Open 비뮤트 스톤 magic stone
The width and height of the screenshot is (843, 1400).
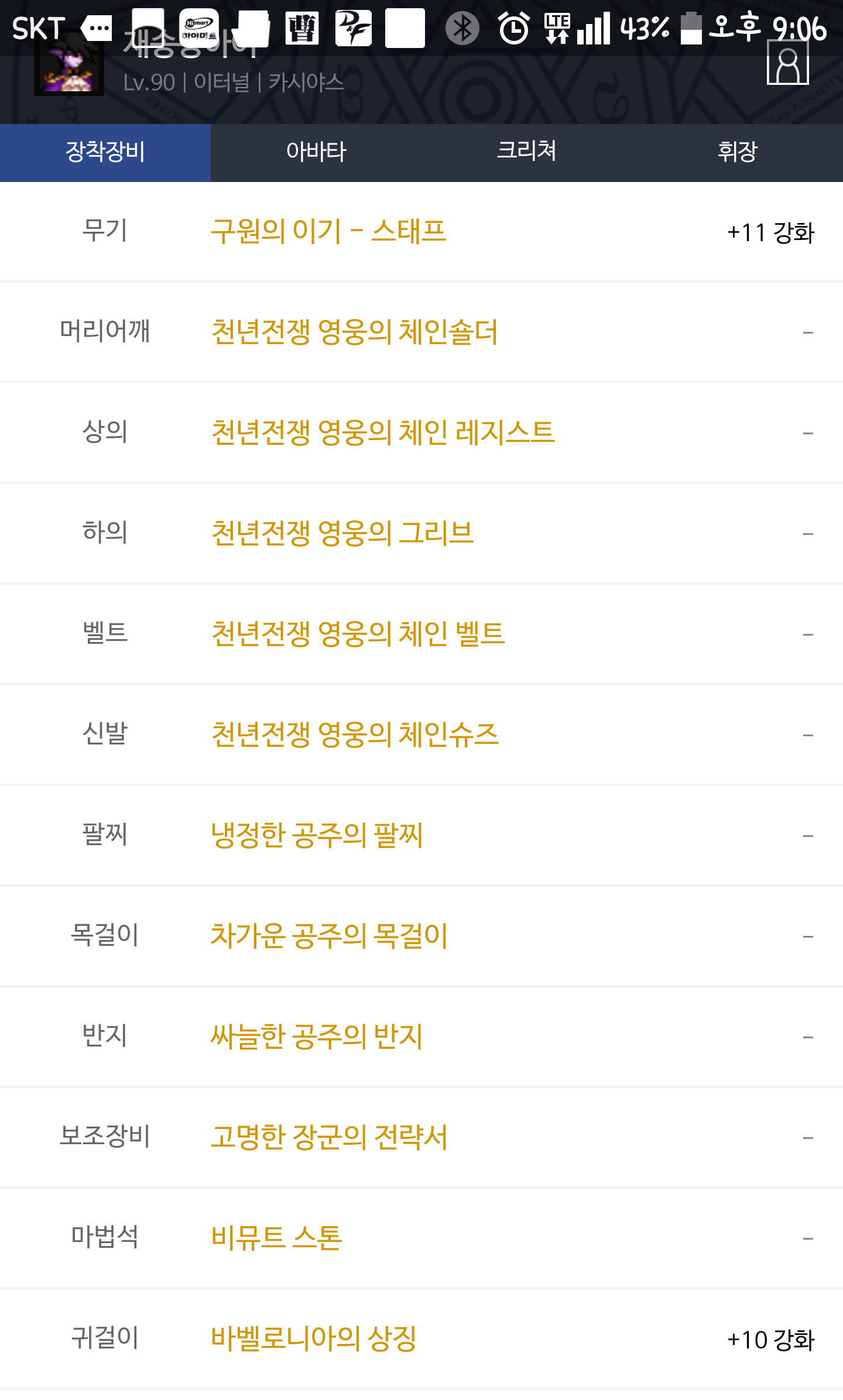[276, 1238]
